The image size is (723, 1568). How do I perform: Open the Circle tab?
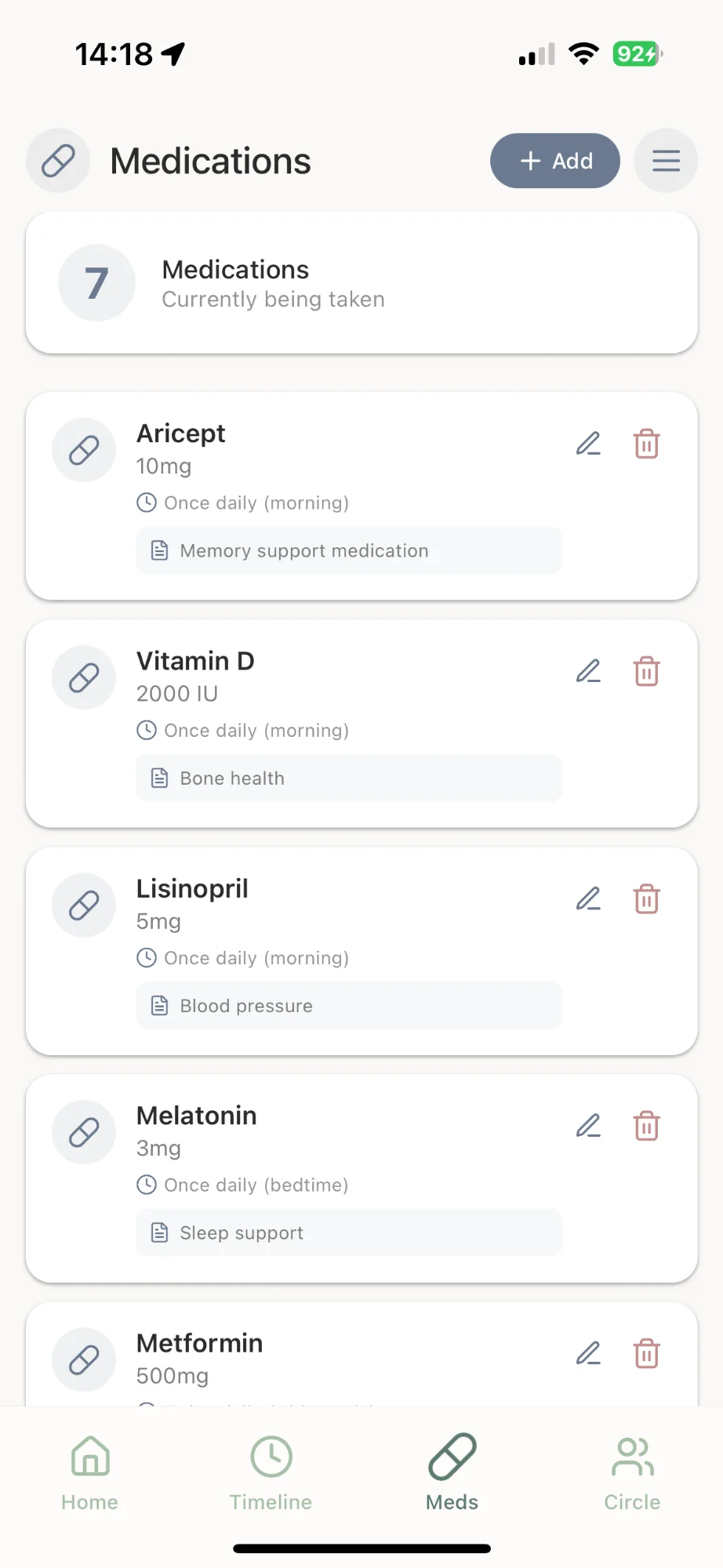tap(632, 1472)
